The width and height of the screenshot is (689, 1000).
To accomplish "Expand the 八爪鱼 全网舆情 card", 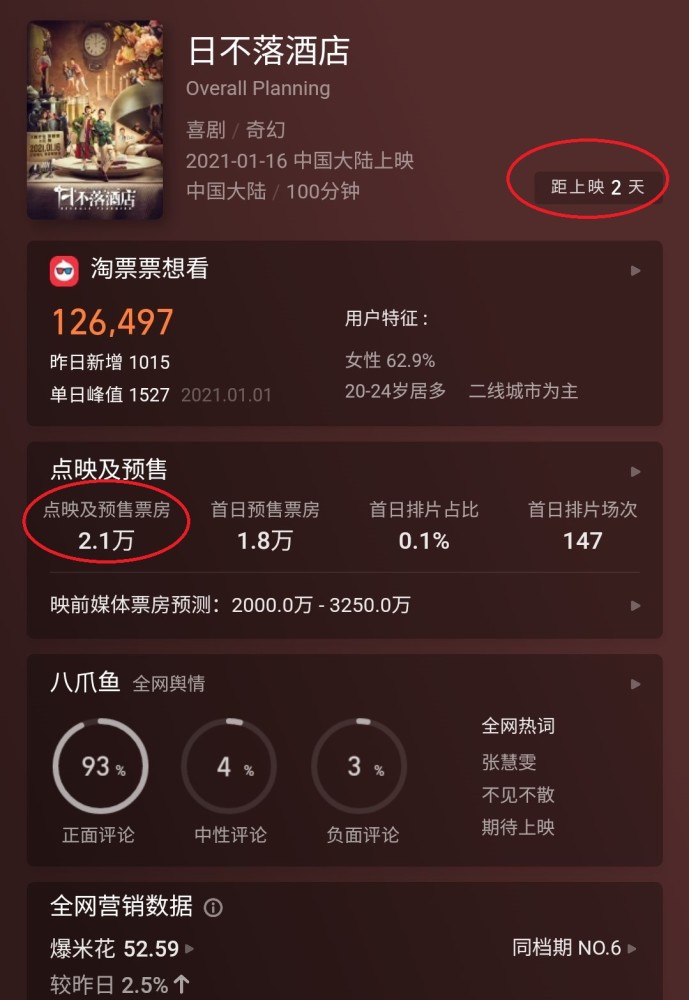I will click(x=635, y=684).
